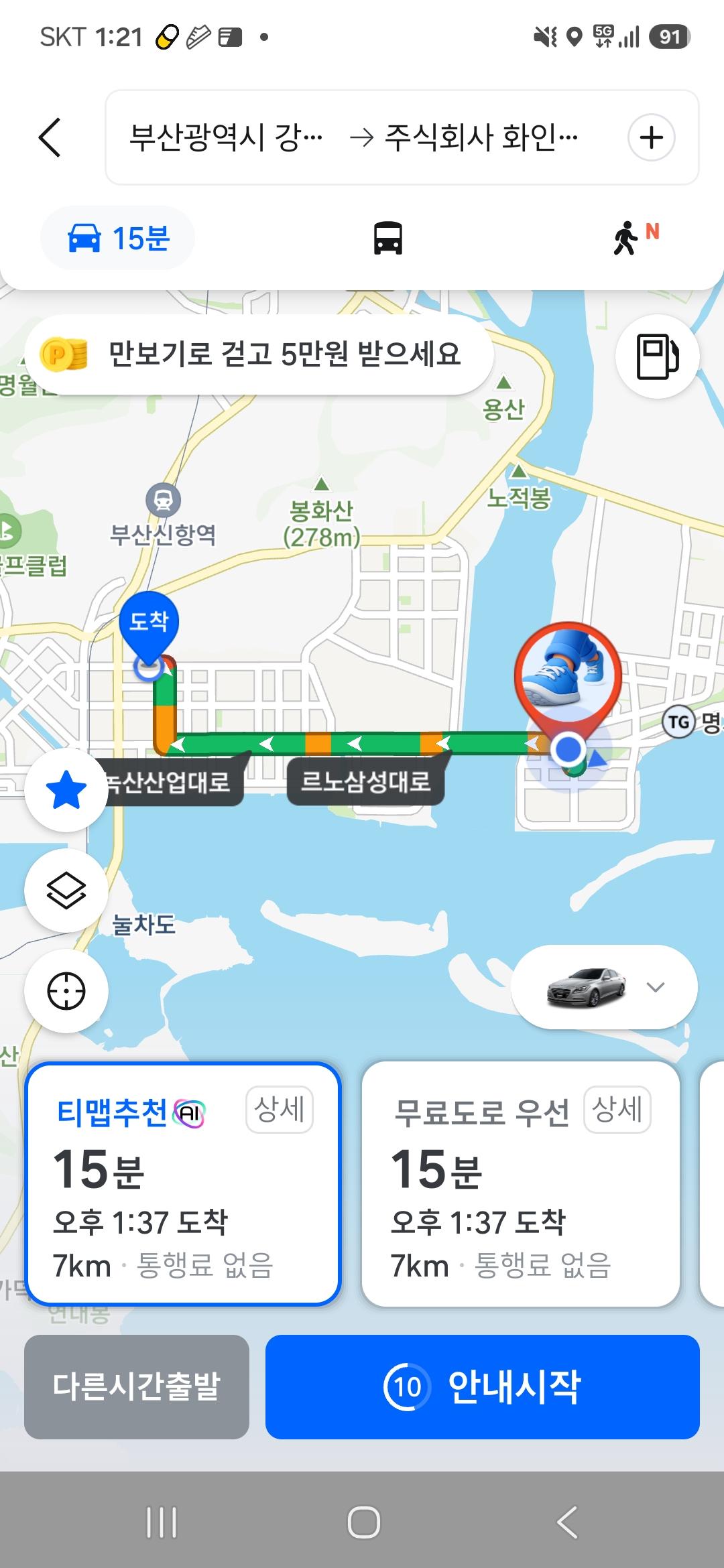Expand the vehicle selection dropdown
Screen dimensions: 724x1568
[x=604, y=987]
